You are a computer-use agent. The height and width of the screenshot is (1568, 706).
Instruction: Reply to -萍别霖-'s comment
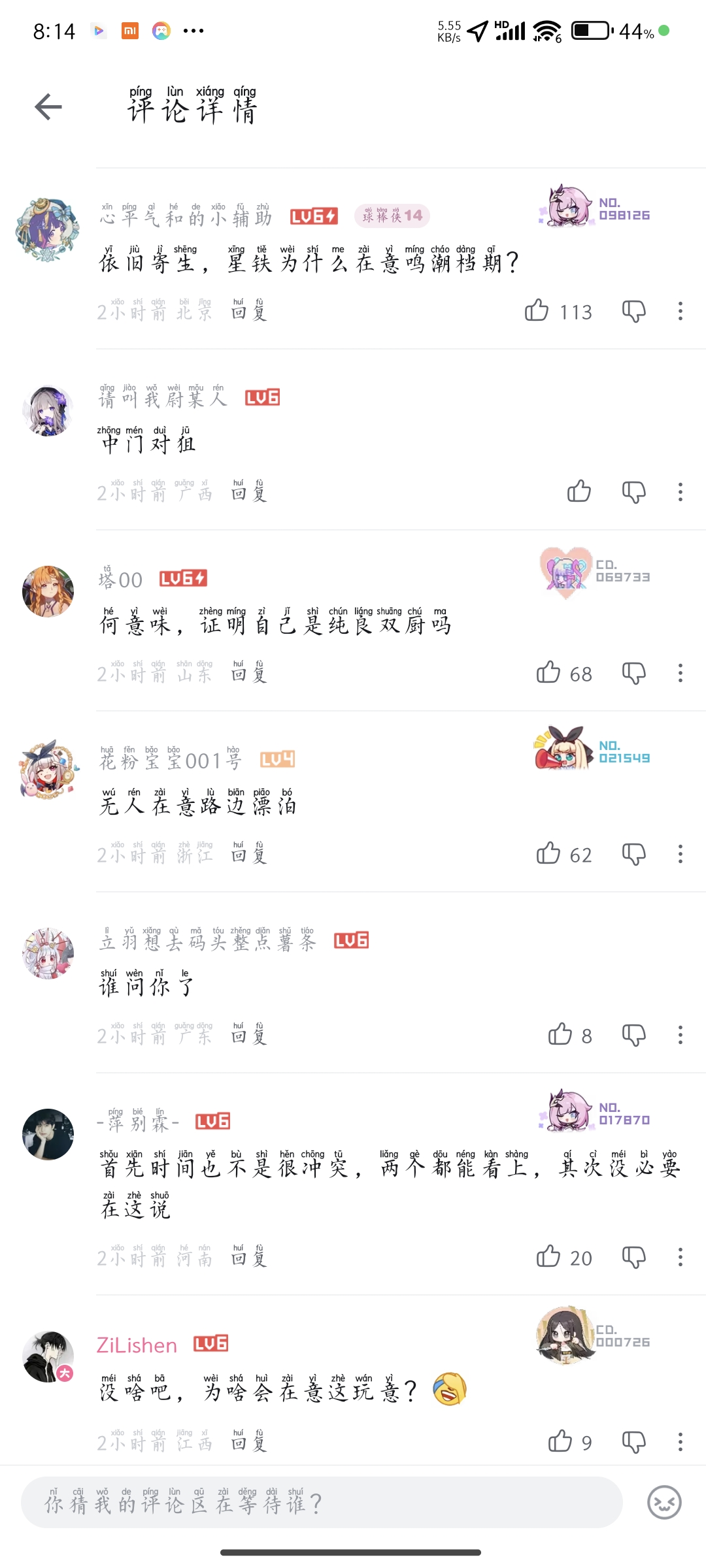click(249, 1258)
